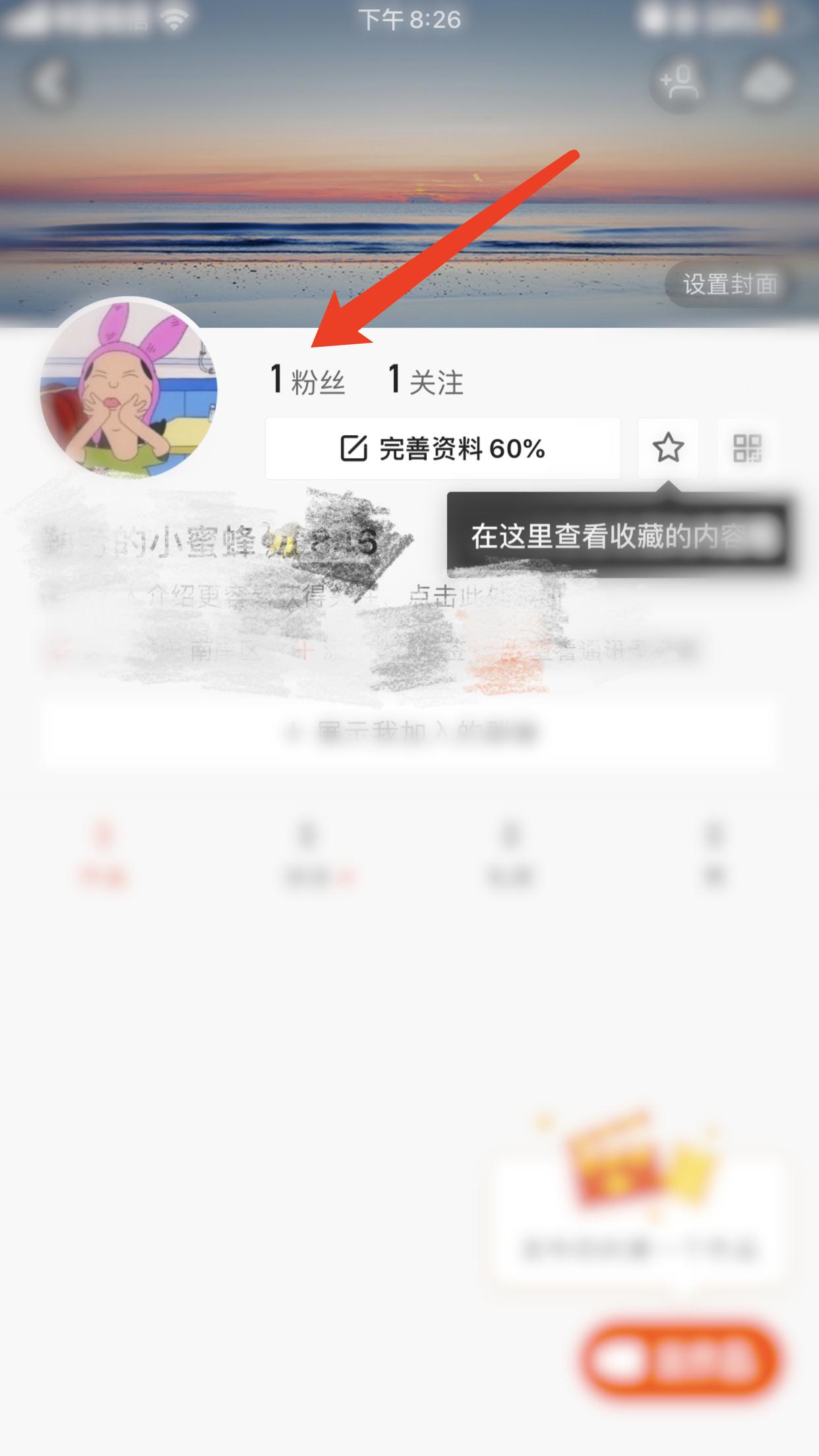The image size is (819, 1456).
Task: Tap the 设置封面 cover button
Action: [x=729, y=285]
